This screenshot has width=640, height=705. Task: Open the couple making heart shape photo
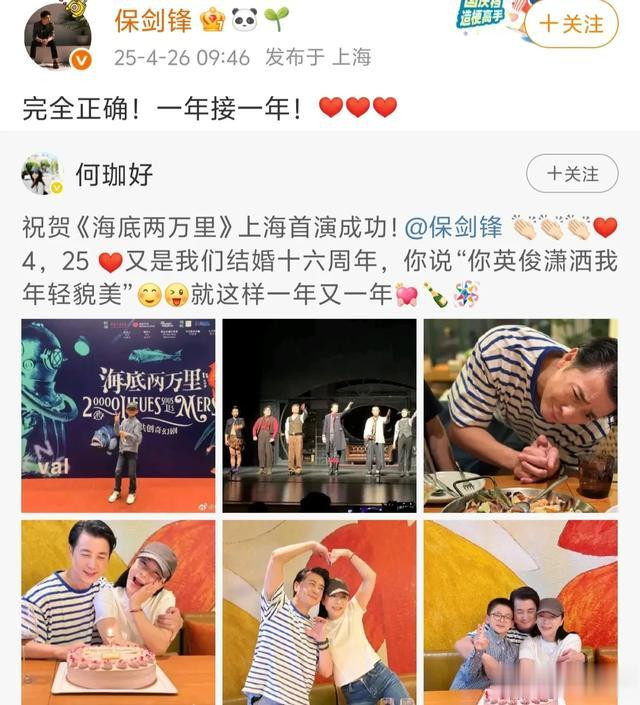(319, 610)
